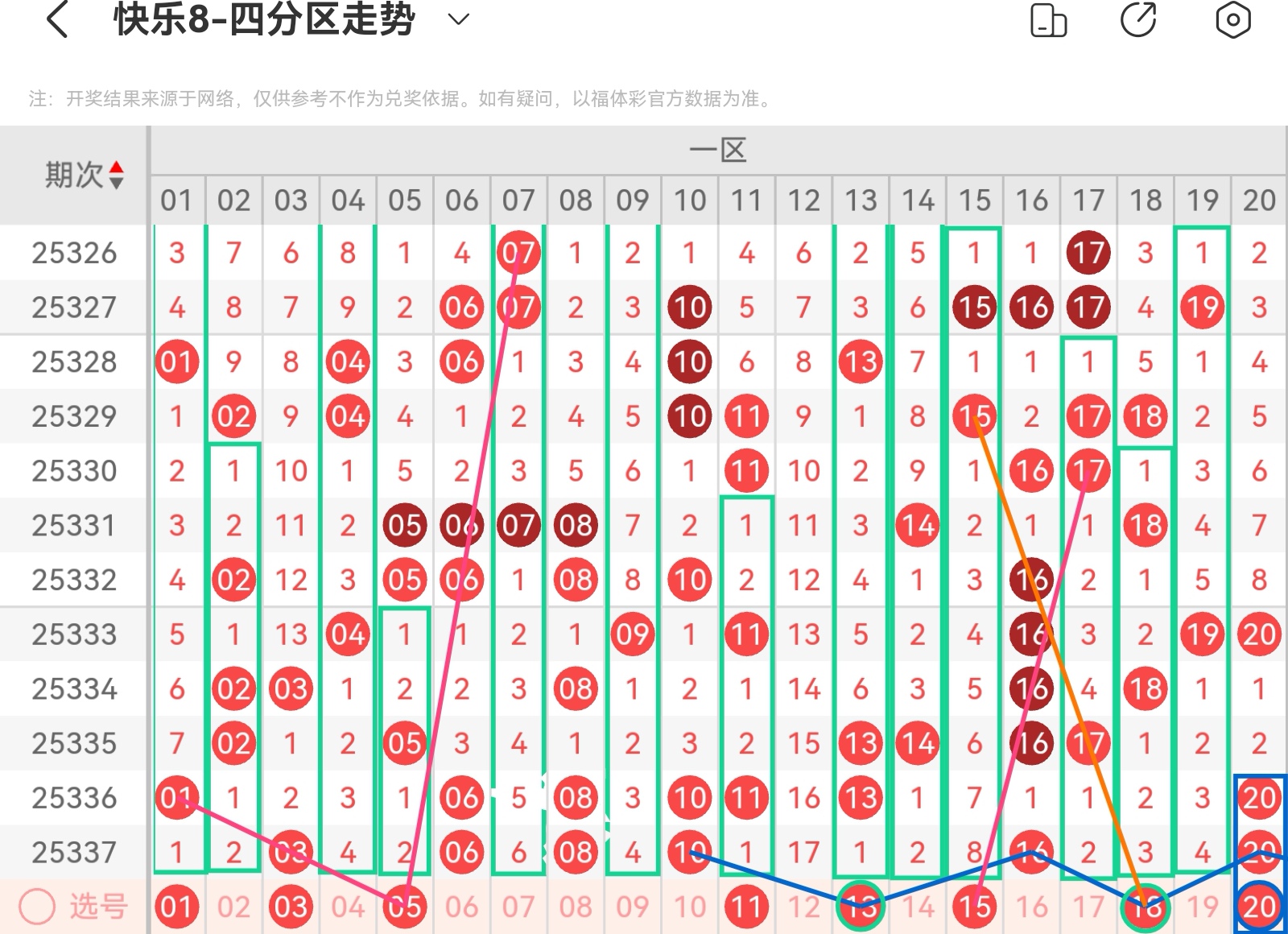Viewport: 1288px width, 934px height.
Task: Select number 17 in 选号 row
Action: click(x=1088, y=907)
